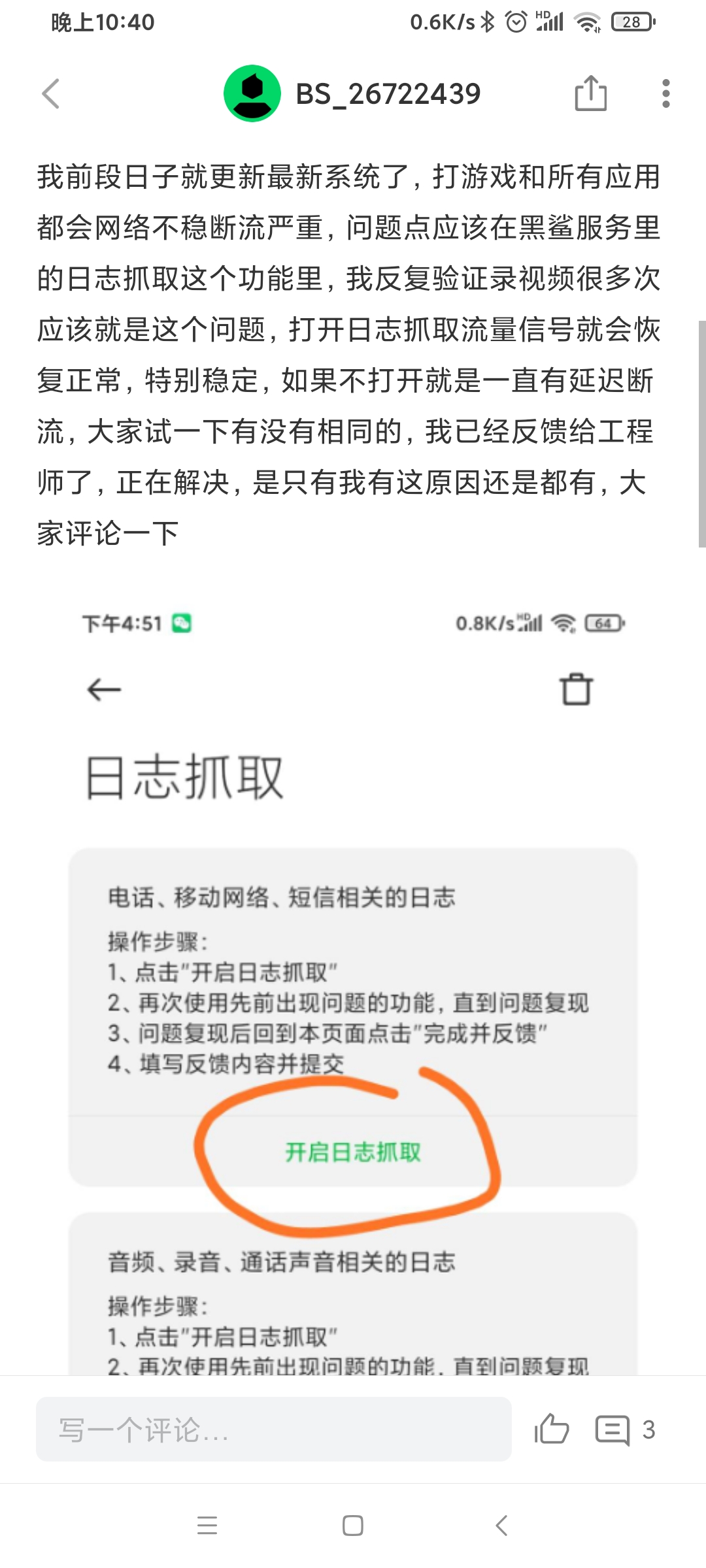Open recent apps from the navigation bar
Viewport: 706px width, 1568px height.
[207, 1525]
